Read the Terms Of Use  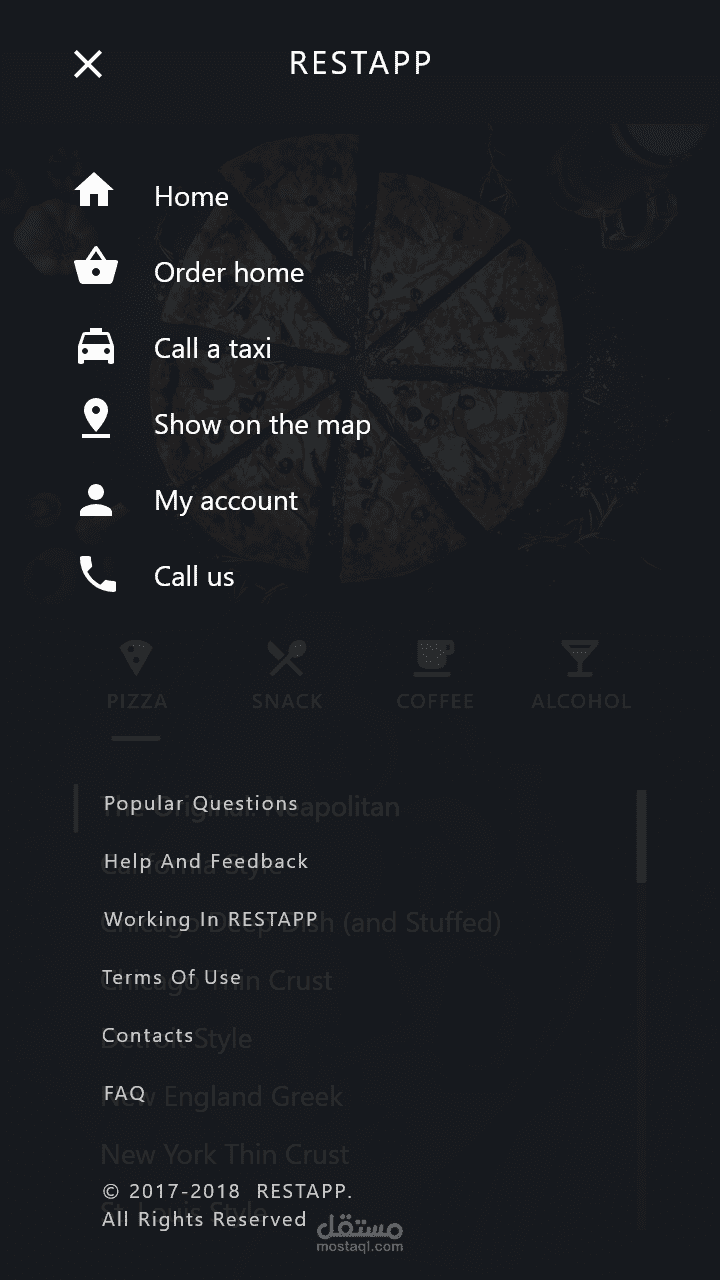[x=172, y=978]
